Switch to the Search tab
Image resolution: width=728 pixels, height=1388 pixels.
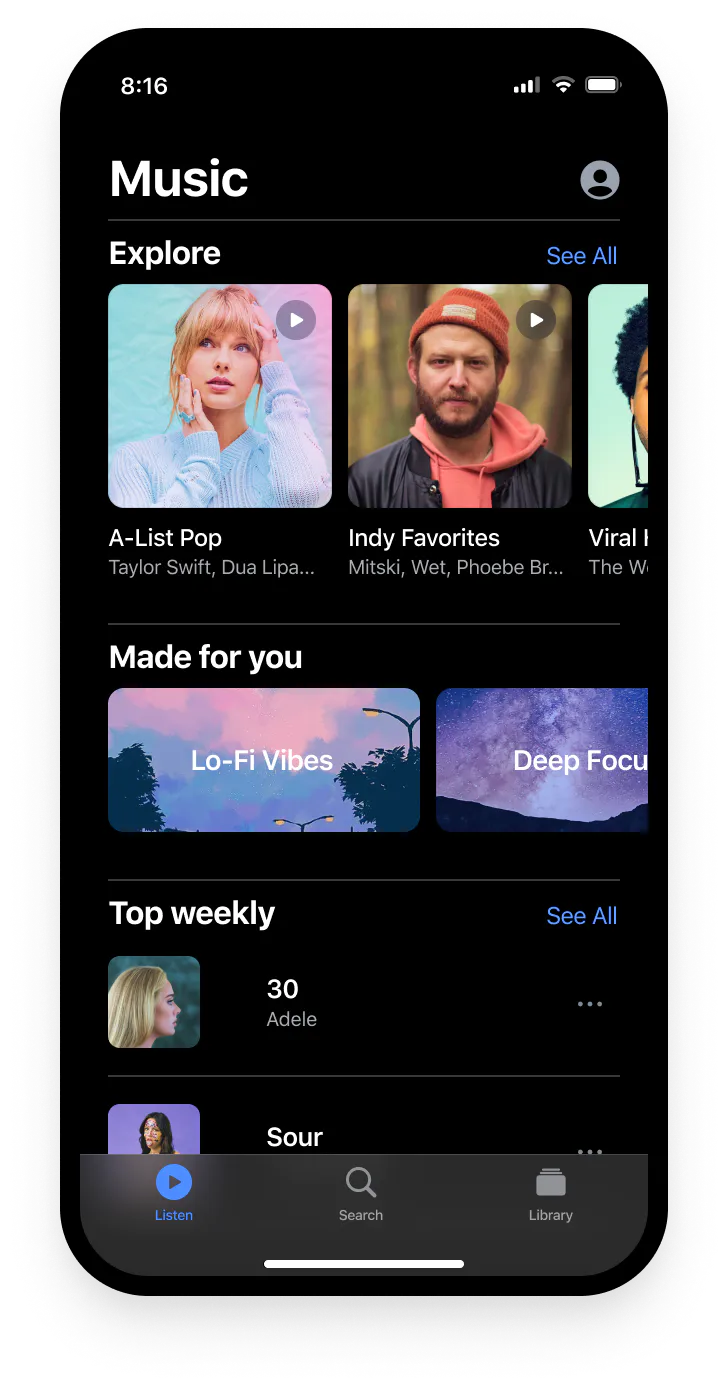(x=360, y=1193)
